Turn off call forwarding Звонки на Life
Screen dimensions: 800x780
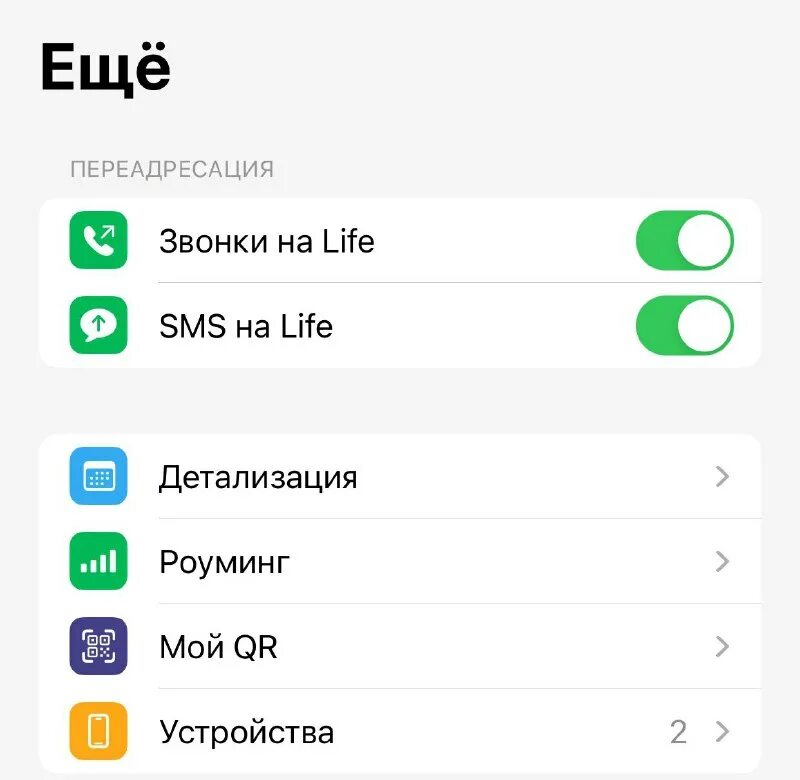(x=685, y=241)
